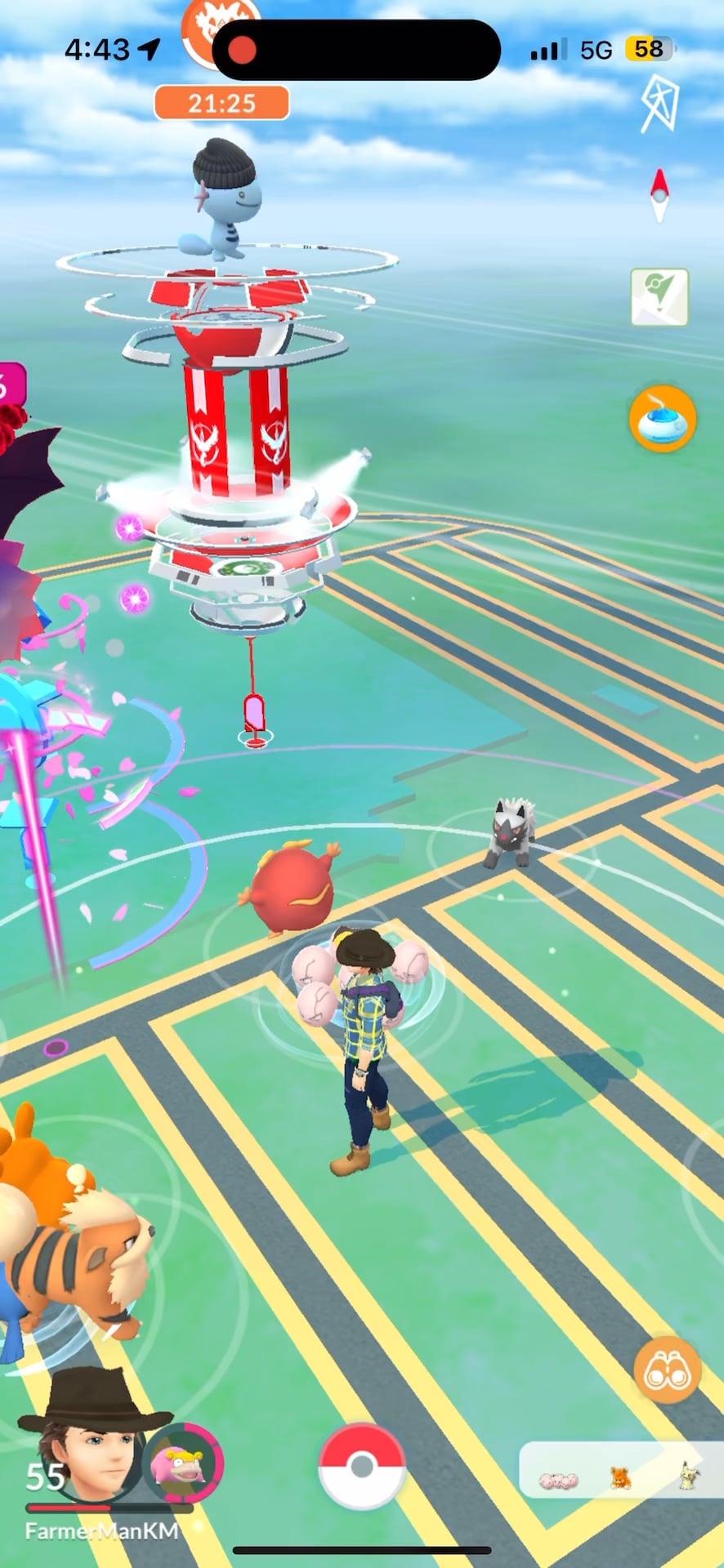
Task: Tap the compass to reorient the map
Action: click(x=659, y=194)
